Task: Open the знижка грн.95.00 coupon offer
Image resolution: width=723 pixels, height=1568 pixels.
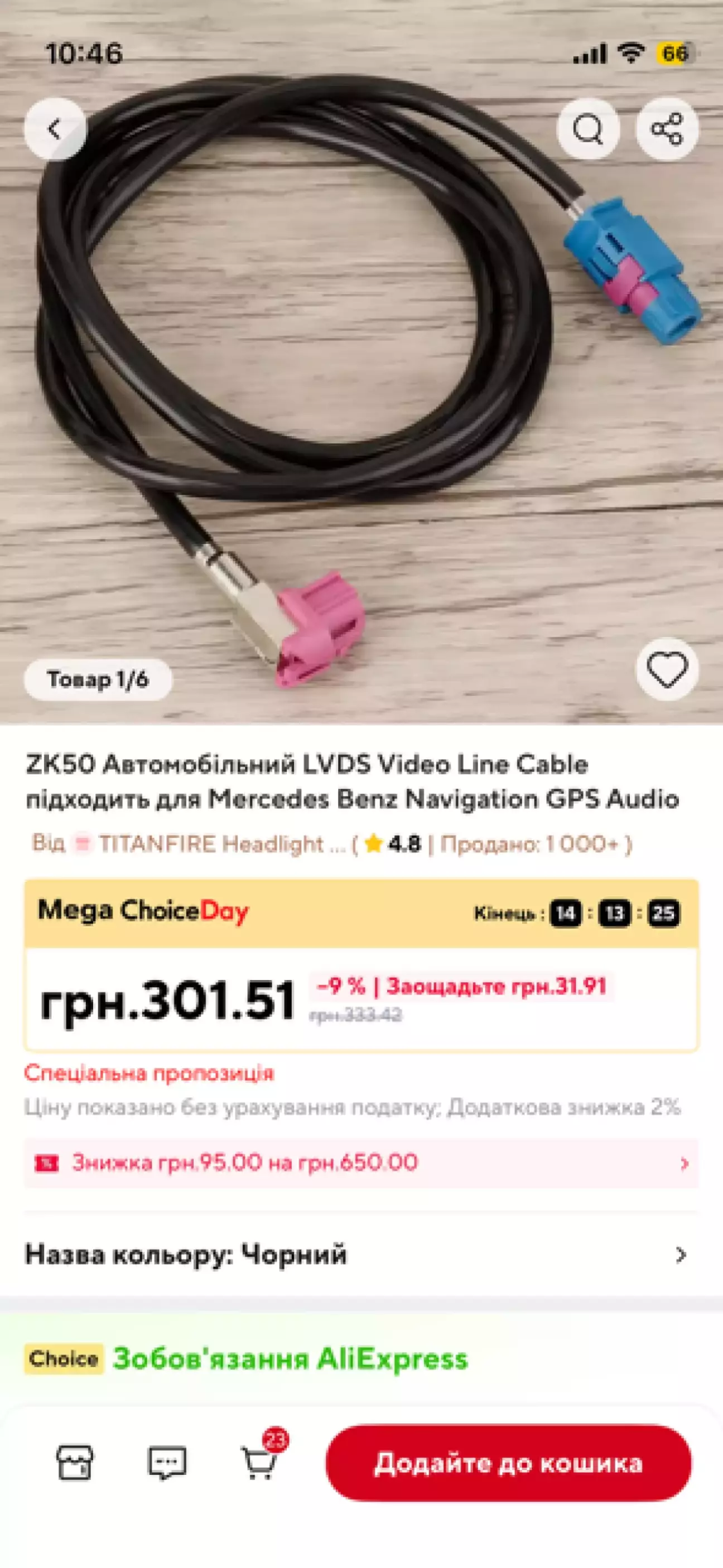Action: 361,1162
